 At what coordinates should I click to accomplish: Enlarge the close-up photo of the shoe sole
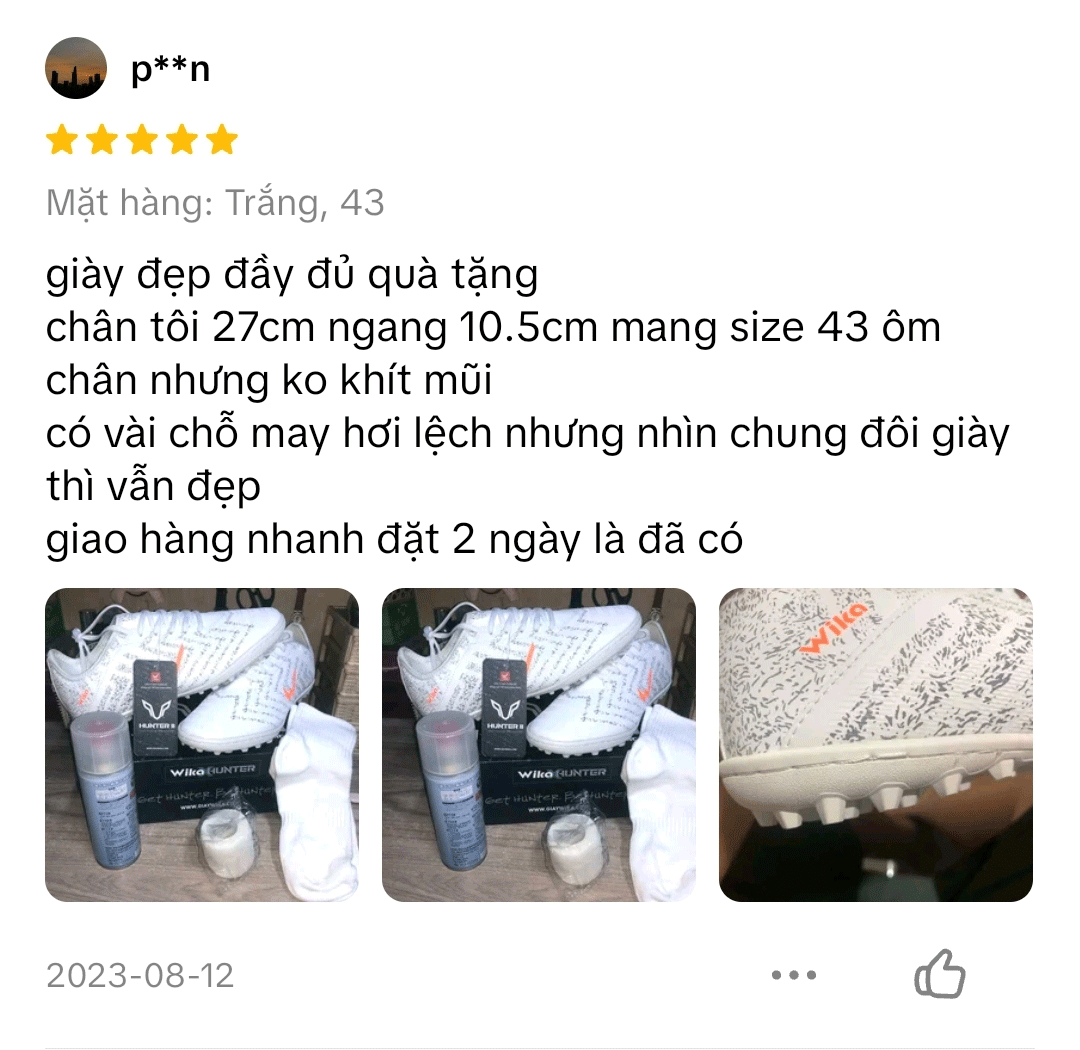click(x=876, y=745)
